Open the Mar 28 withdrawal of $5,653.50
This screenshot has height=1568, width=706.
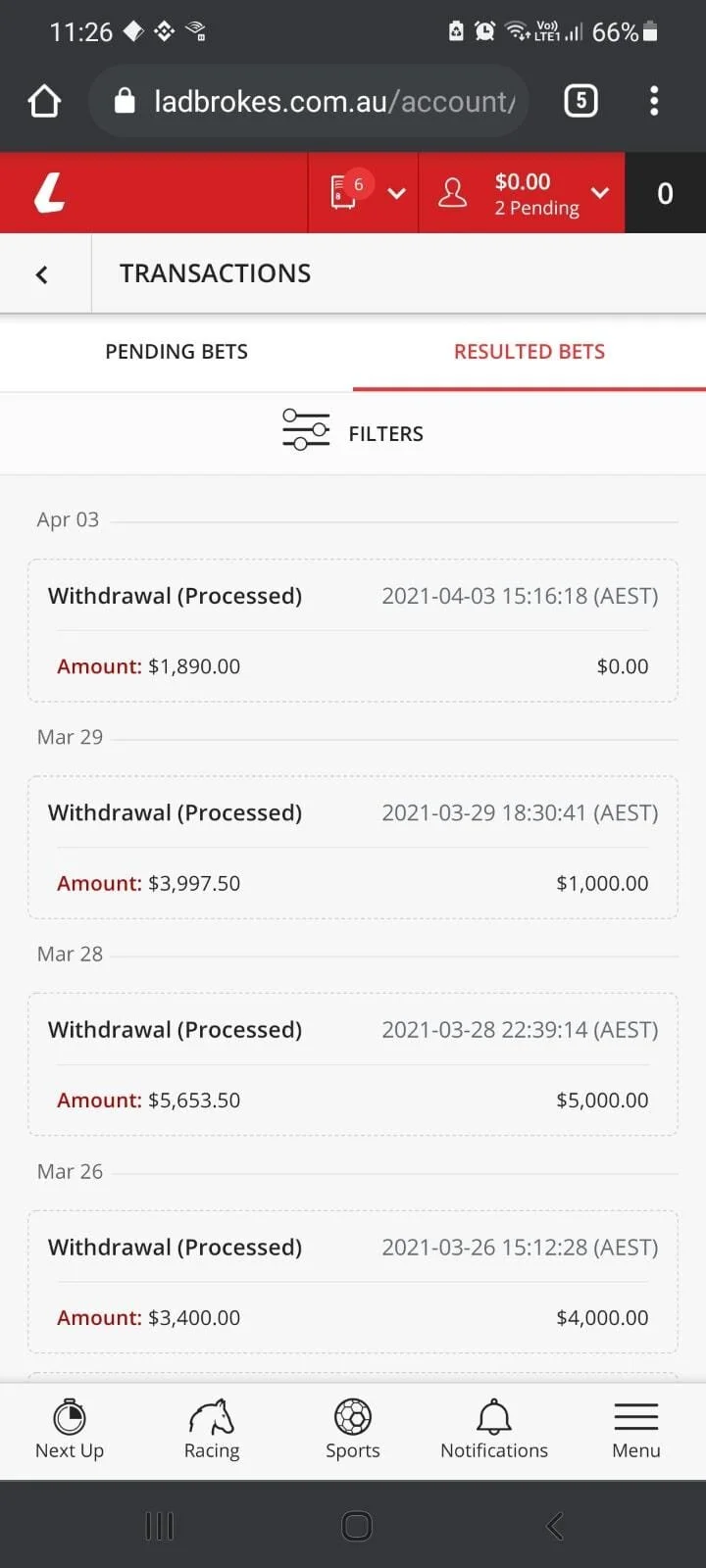pyautogui.click(x=353, y=1064)
